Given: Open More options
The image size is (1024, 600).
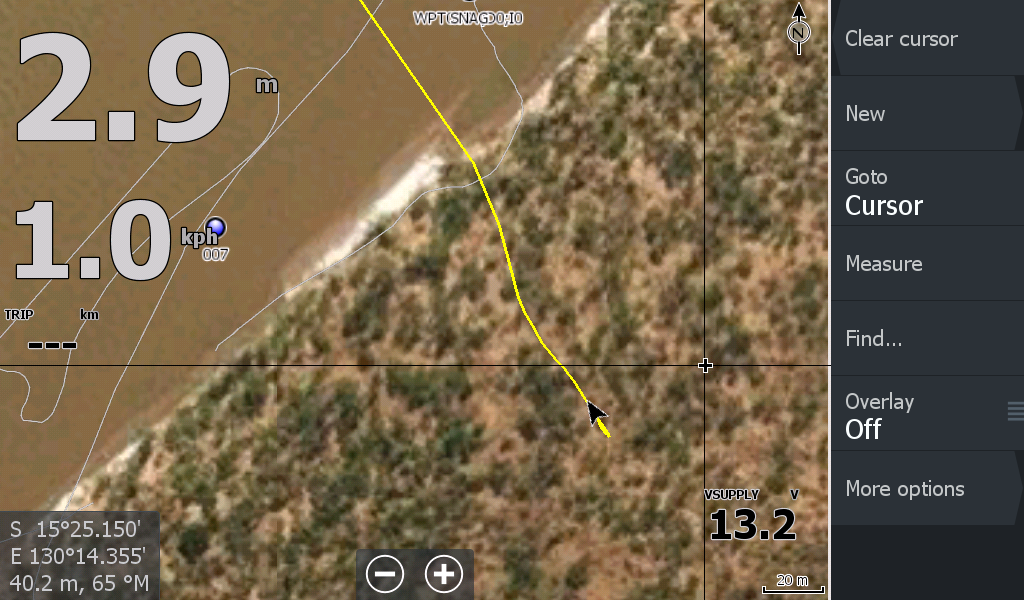Looking at the screenshot, I should [925, 489].
